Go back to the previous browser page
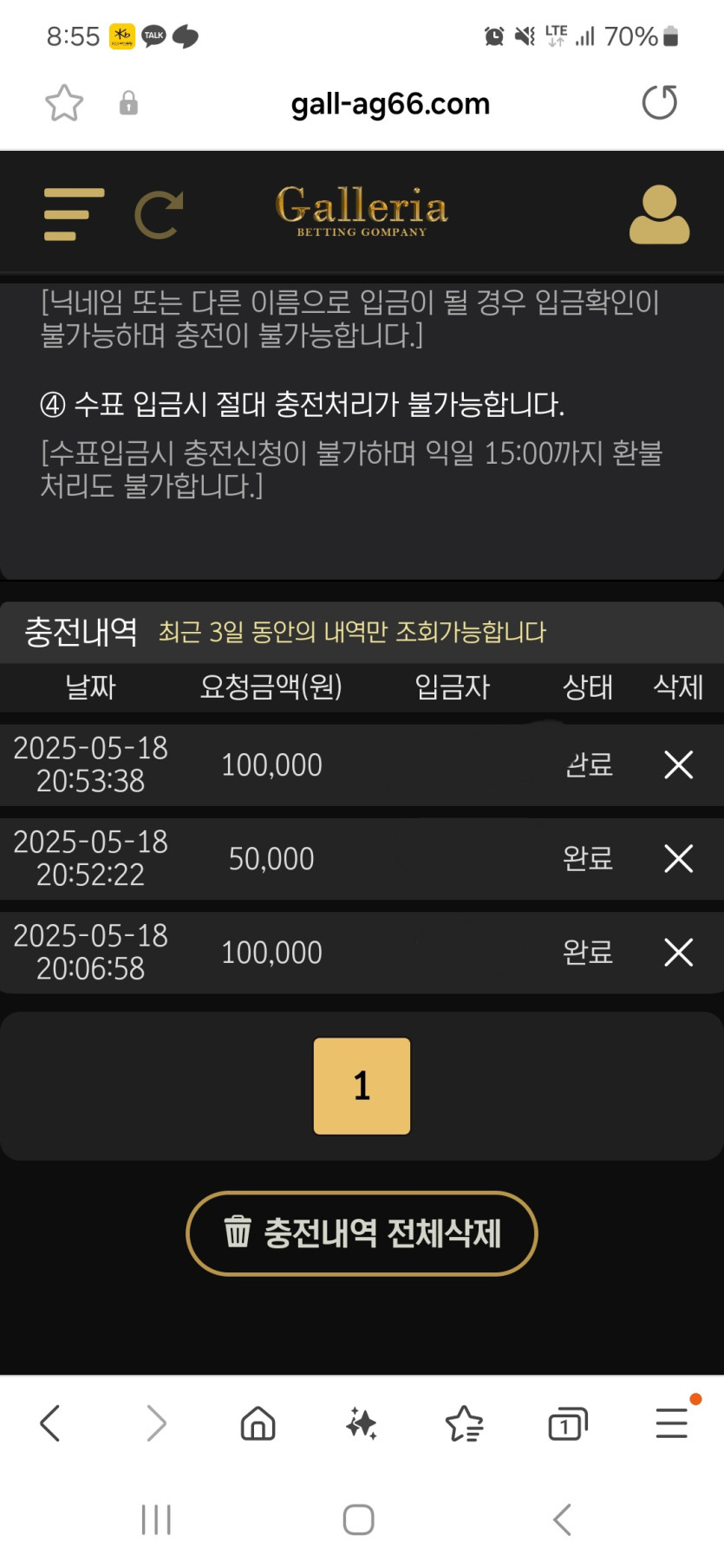724x1568 pixels. point(50,1423)
